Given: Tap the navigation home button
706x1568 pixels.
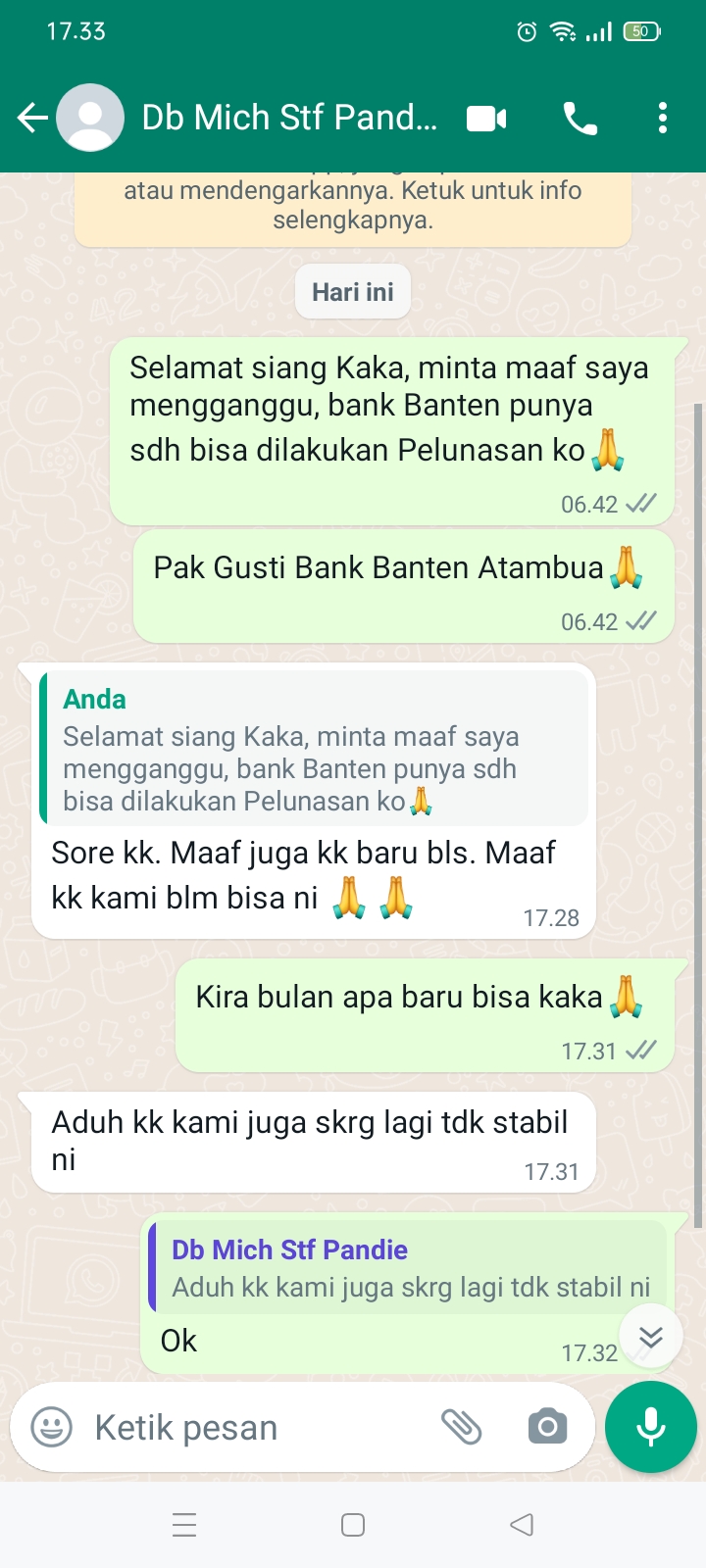Looking at the screenshot, I should pyautogui.click(x=352, y=1524).
